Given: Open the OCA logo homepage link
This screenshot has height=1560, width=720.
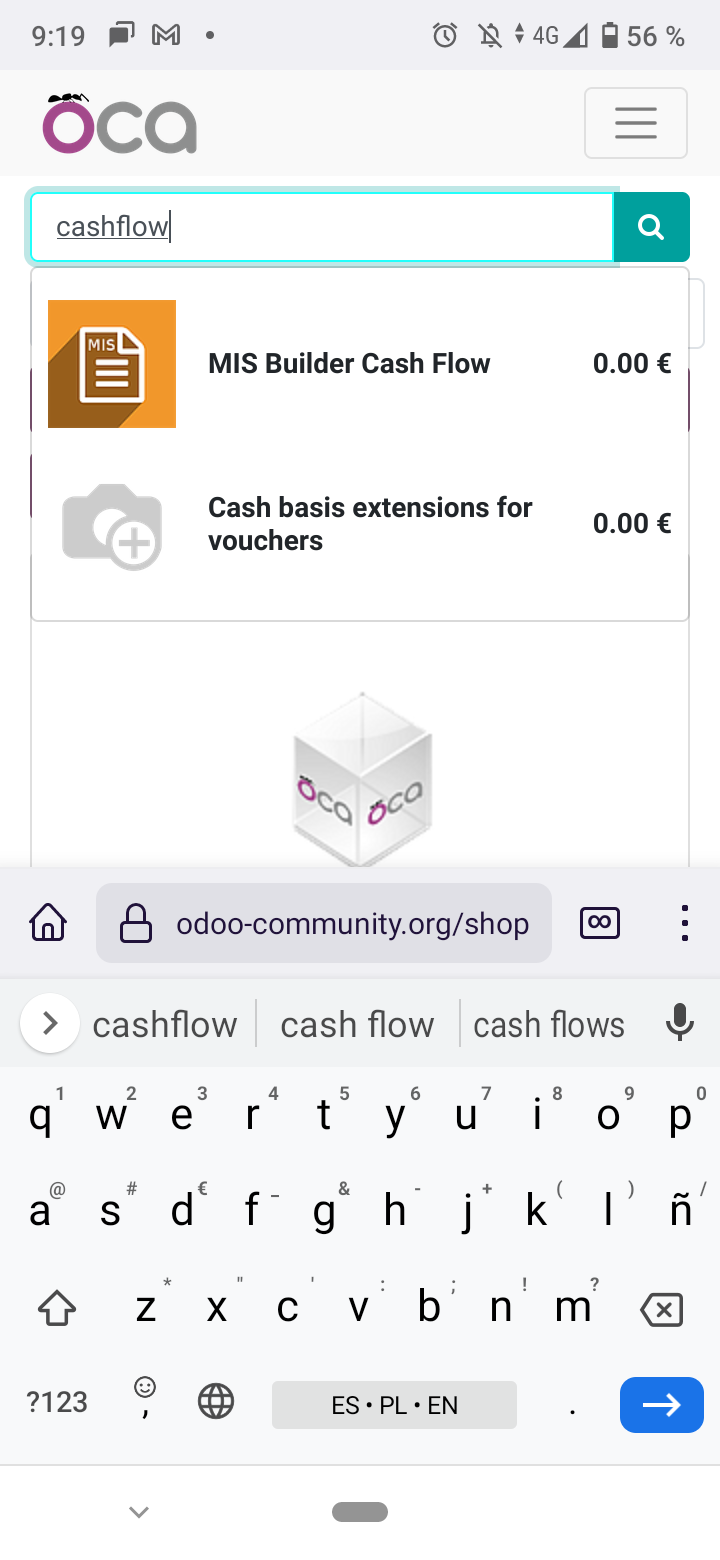Looking at the screenshot, I should tap(120, 123).
